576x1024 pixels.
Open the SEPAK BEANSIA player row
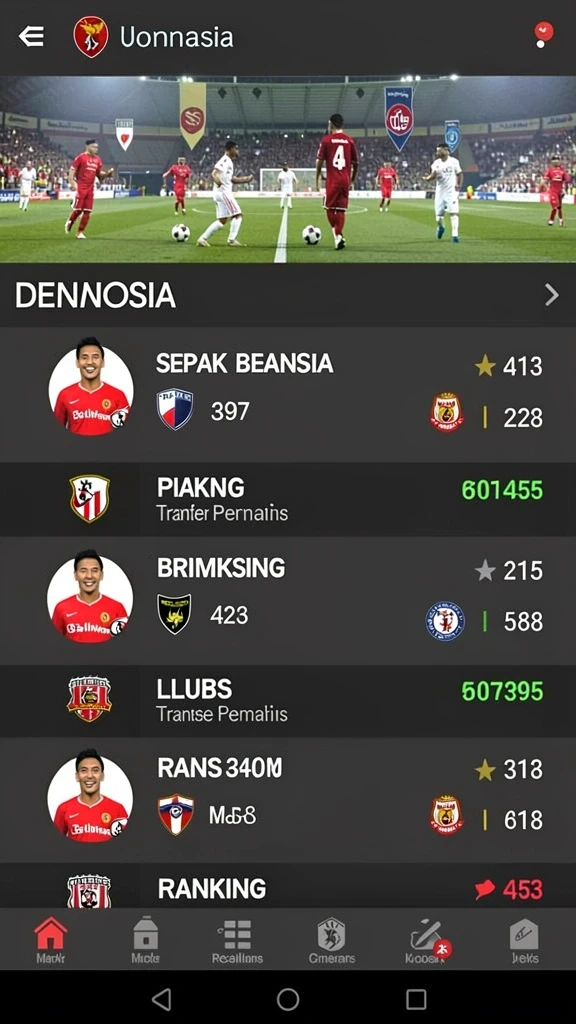288,394
